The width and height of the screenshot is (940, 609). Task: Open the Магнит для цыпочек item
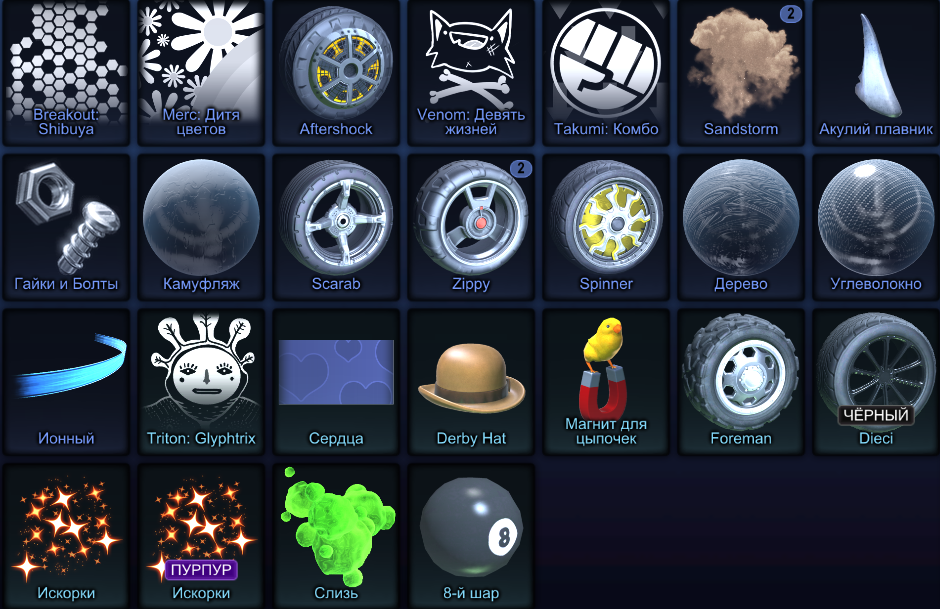click(x=606, y=380)
